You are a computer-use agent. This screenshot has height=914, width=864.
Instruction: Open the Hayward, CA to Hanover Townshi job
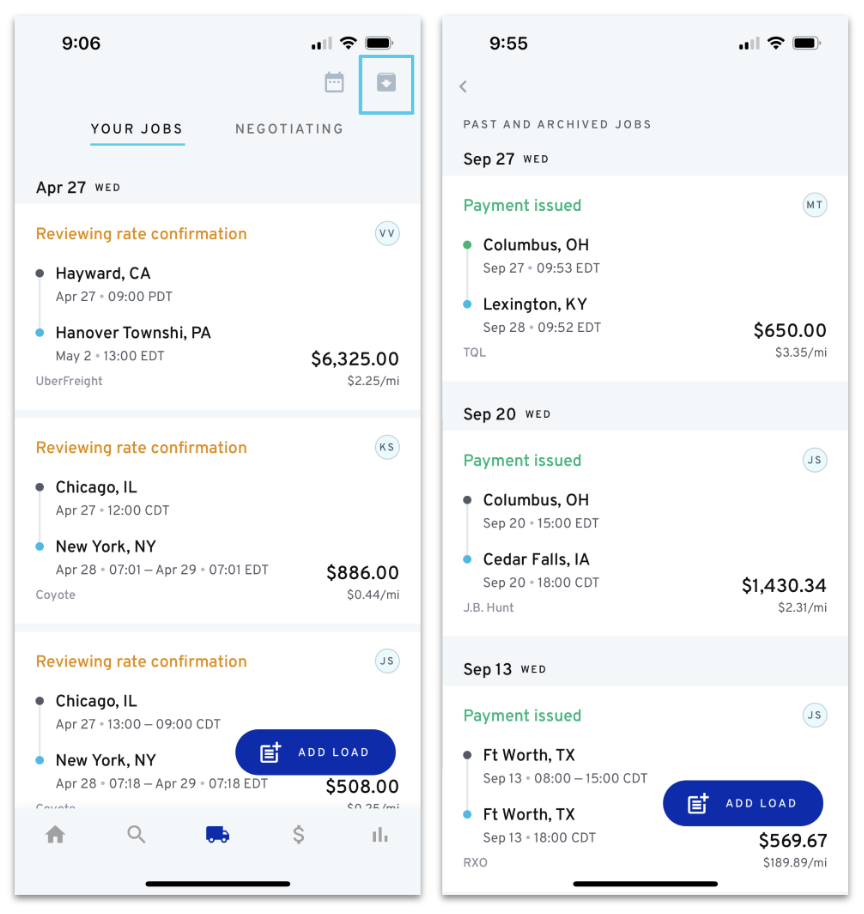point(217,308)
